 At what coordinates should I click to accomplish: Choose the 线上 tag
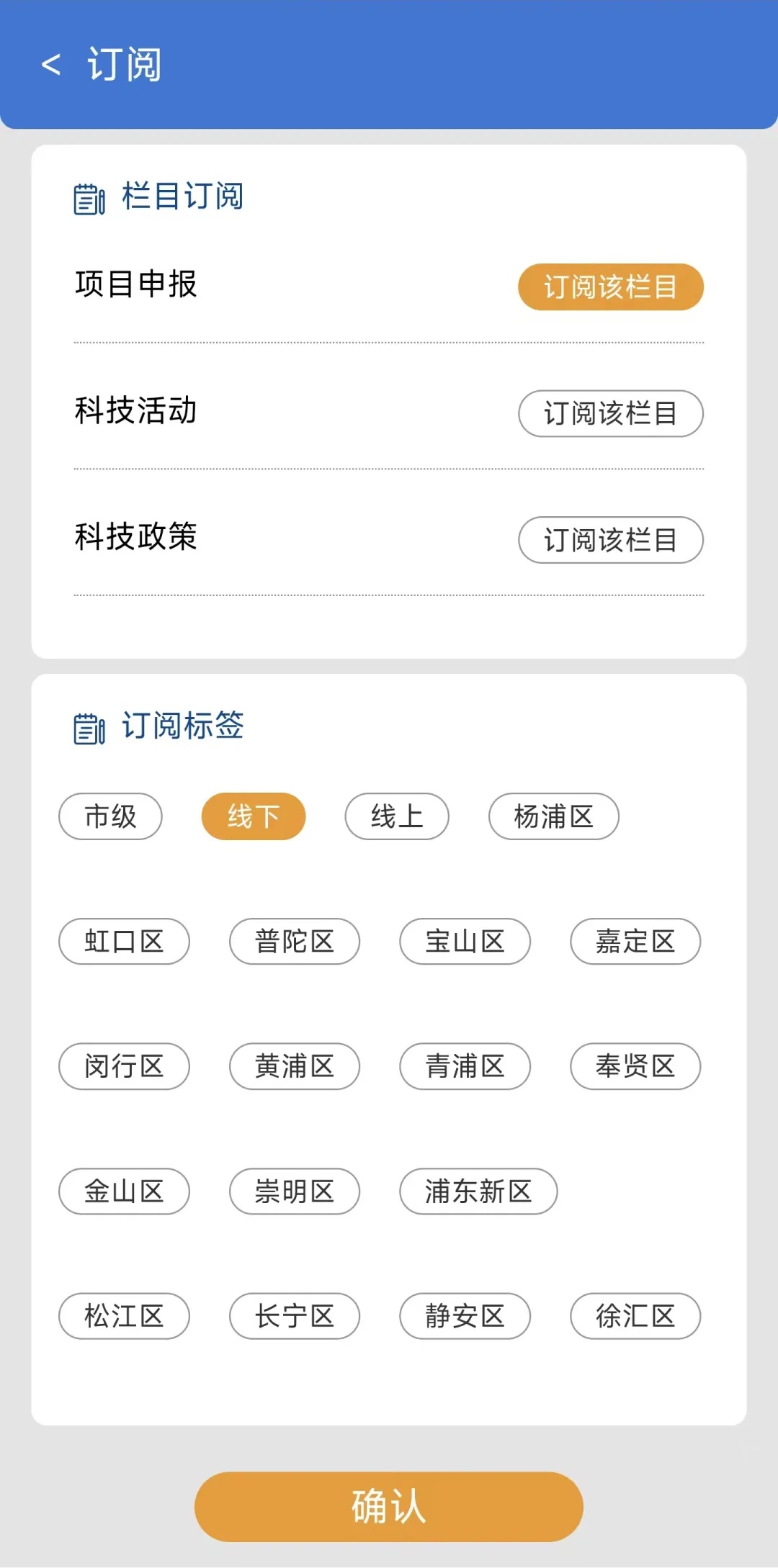[397, 816]
